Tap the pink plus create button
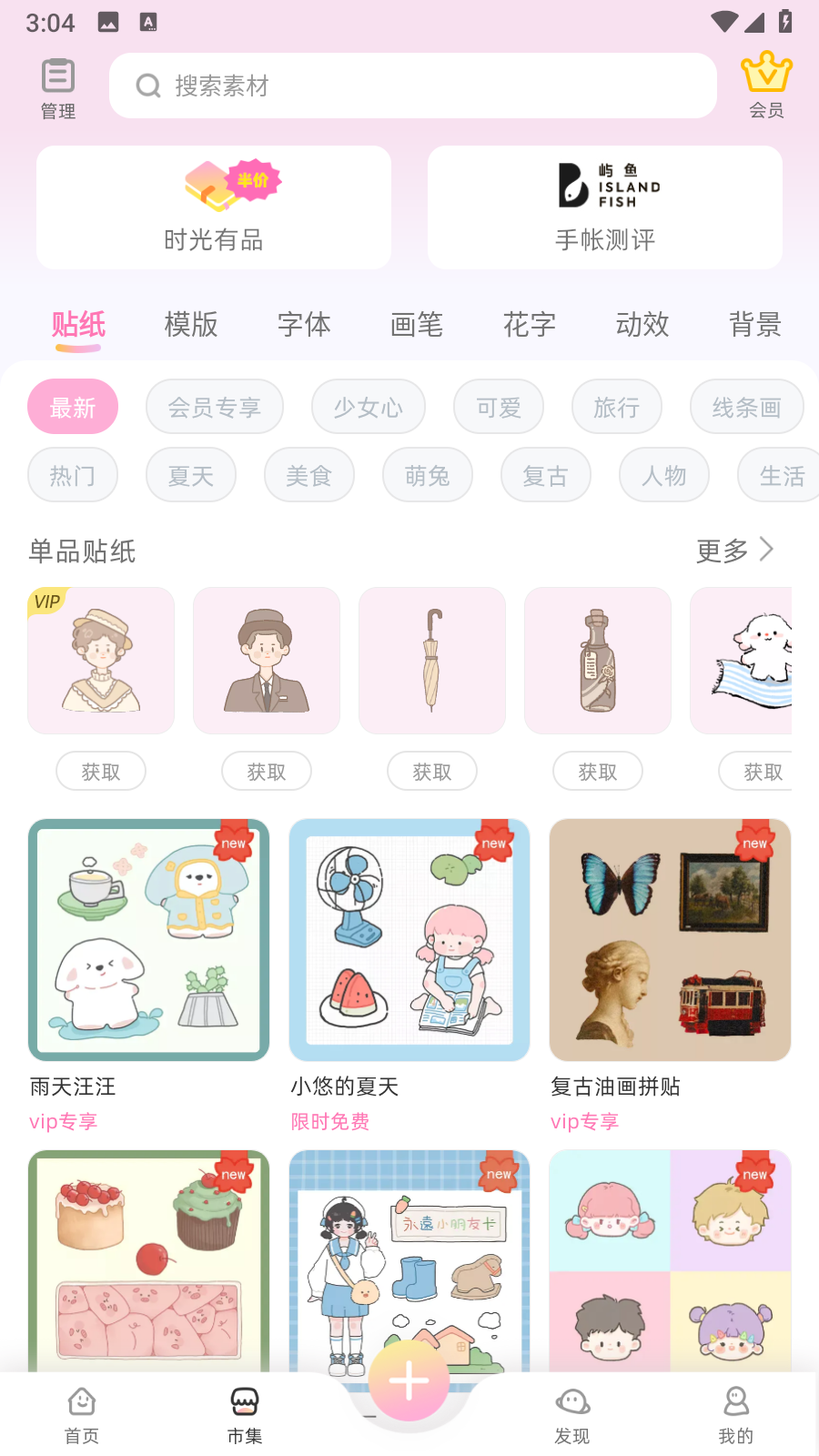 [x=409, y=1380]
